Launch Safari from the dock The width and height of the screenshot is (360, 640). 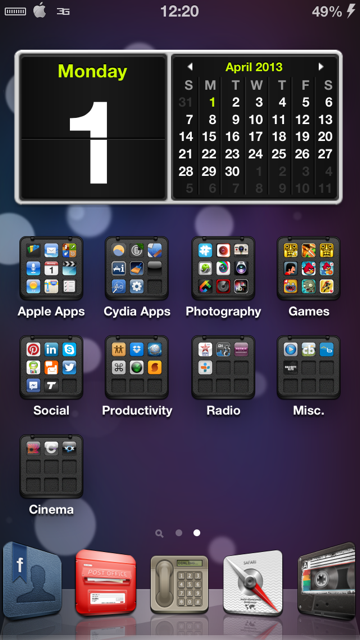(x=253, y=582)
